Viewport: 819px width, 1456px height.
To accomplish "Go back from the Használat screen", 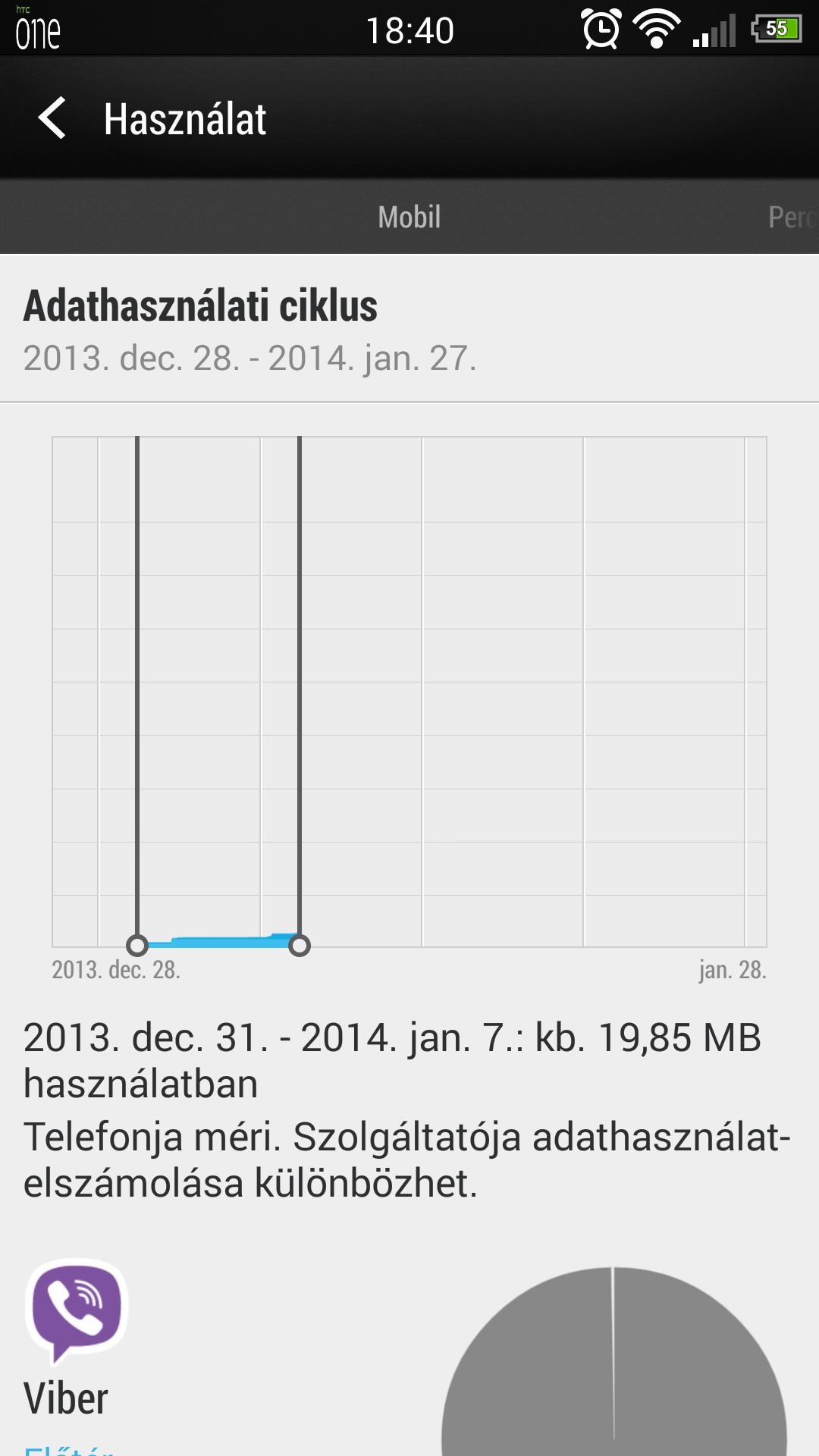I will tap(52, 118).
